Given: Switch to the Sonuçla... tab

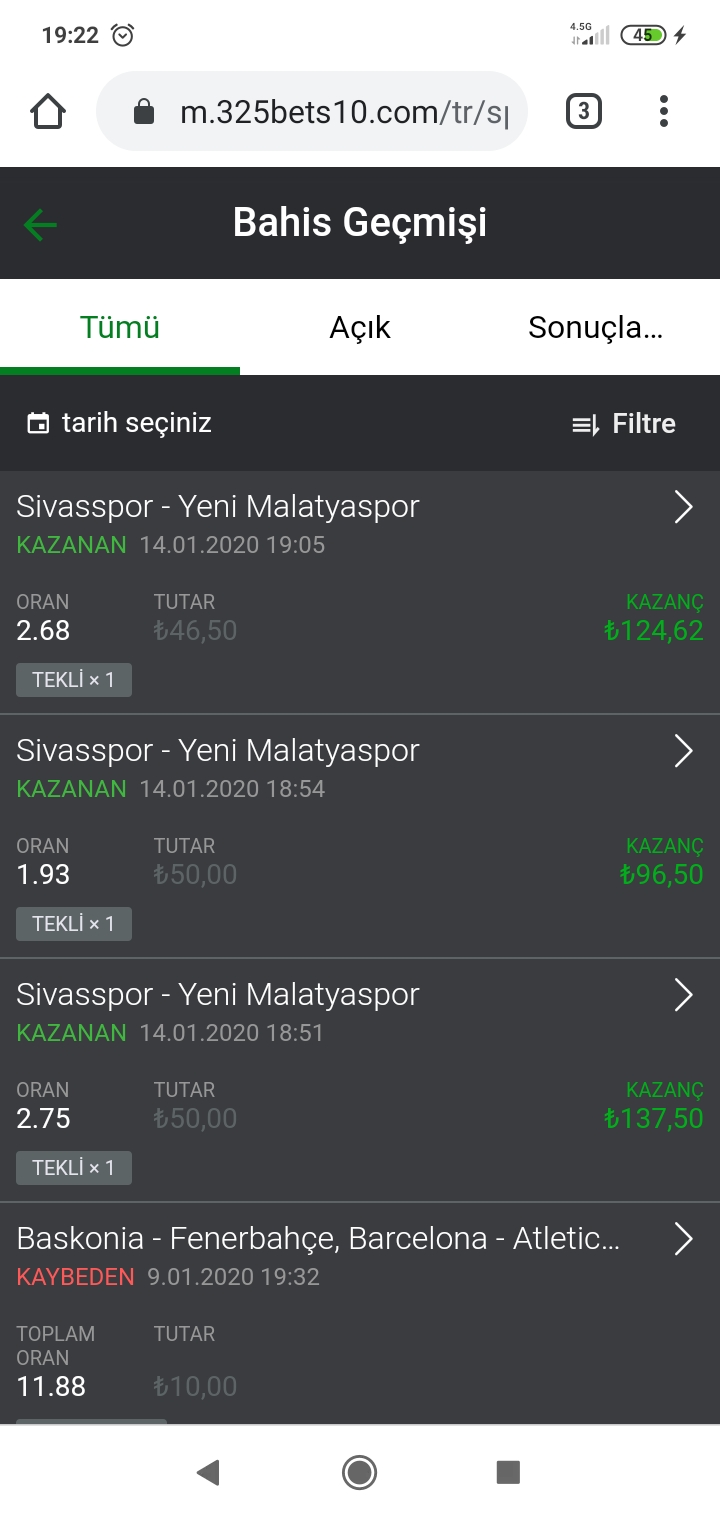Looking at the screenshot, I should [x=596, y=327].
